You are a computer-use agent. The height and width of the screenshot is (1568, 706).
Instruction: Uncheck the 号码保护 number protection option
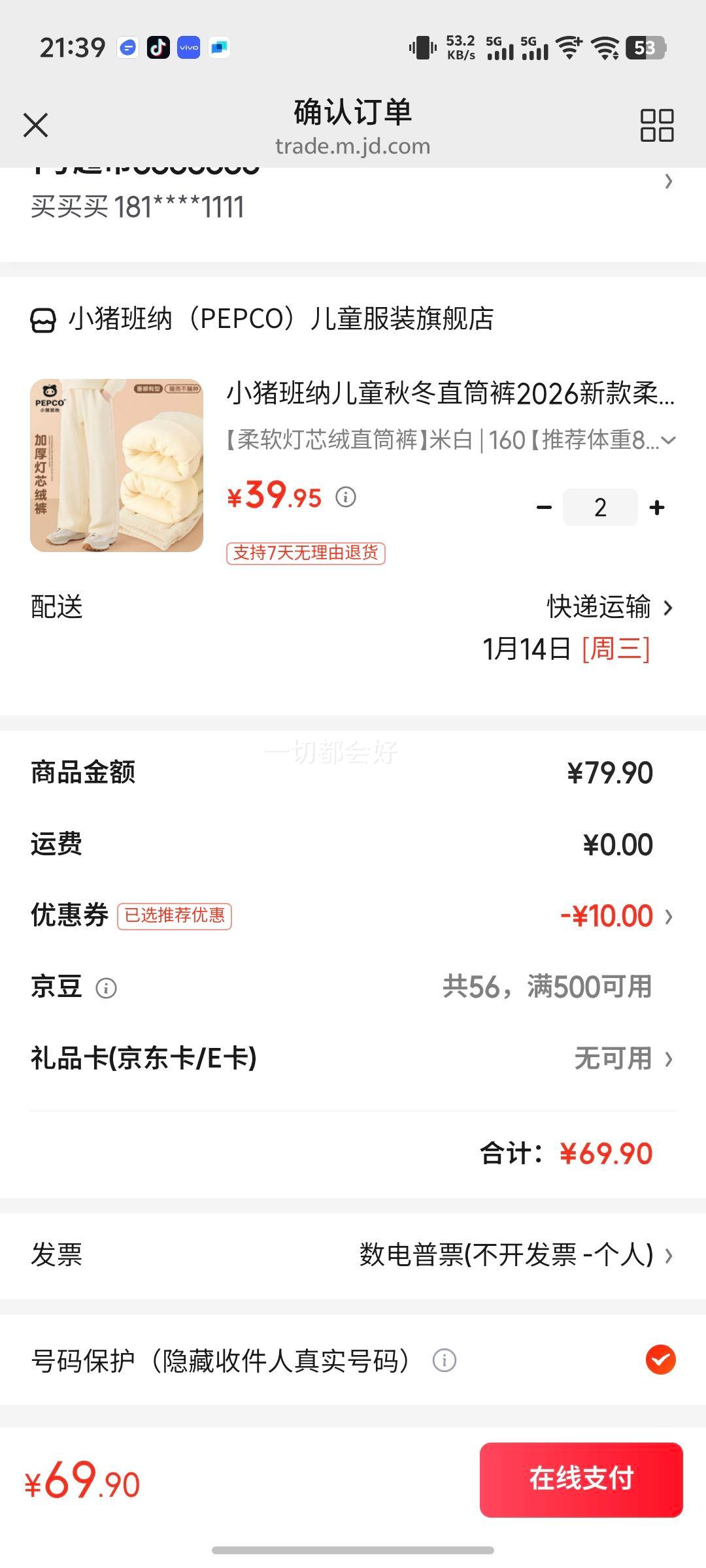[x=660, y=1360]
